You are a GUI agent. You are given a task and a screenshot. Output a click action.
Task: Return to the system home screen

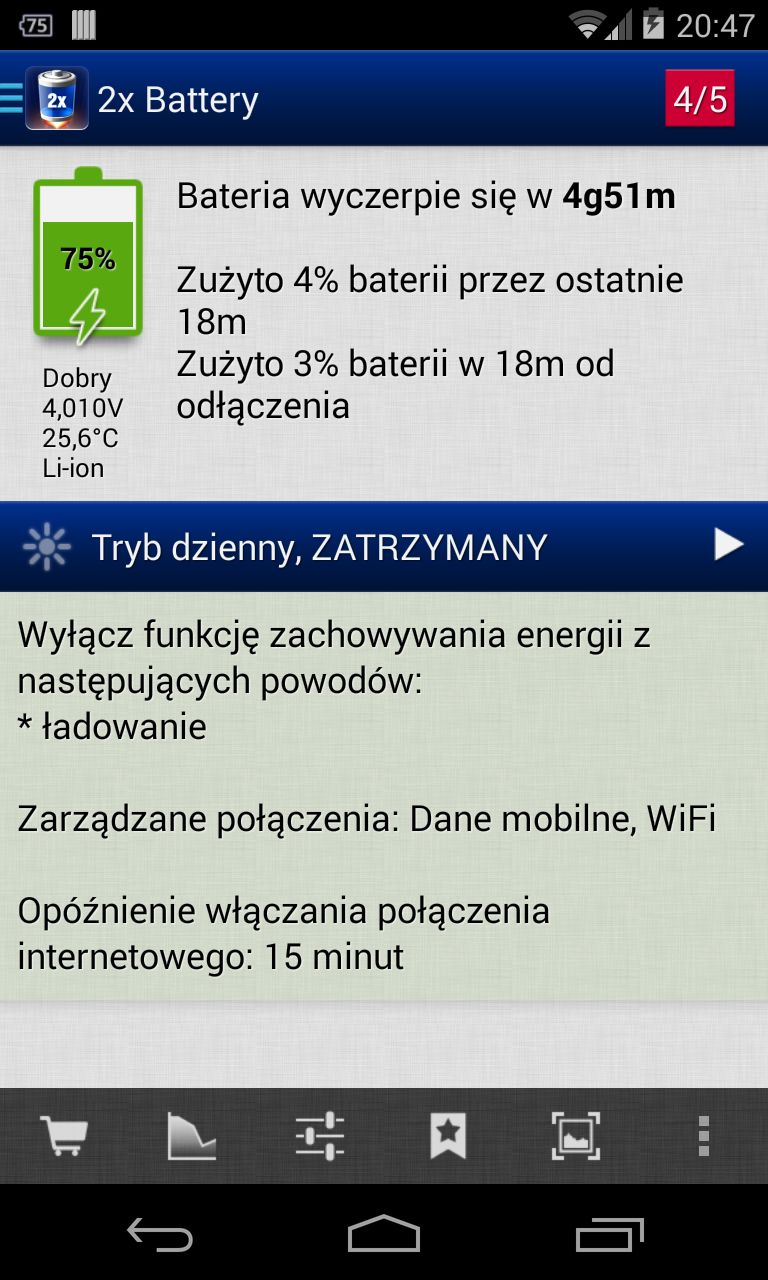tap(384, 1234)
